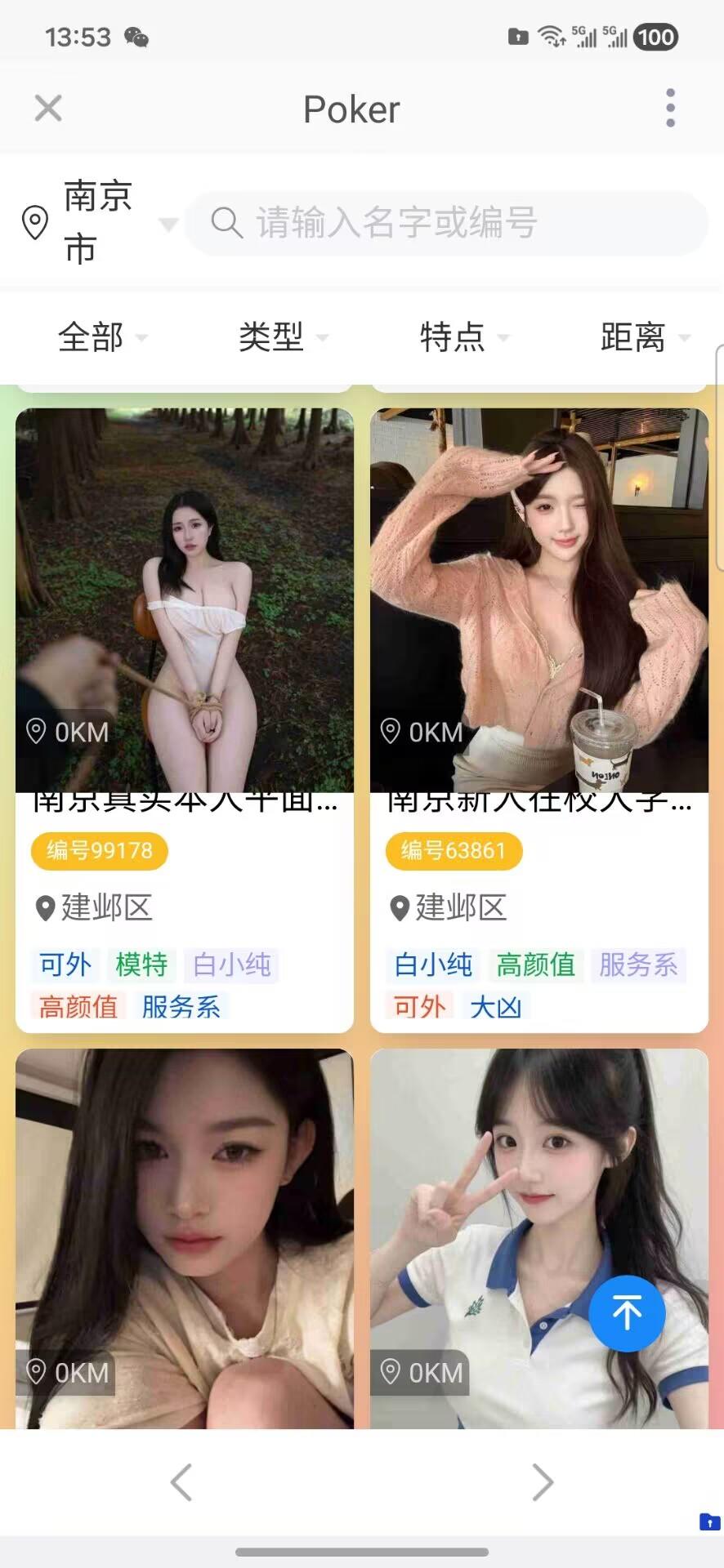Expand the 特点 filter dropdown
724x1568 pixels.
(x=463, y=336)
